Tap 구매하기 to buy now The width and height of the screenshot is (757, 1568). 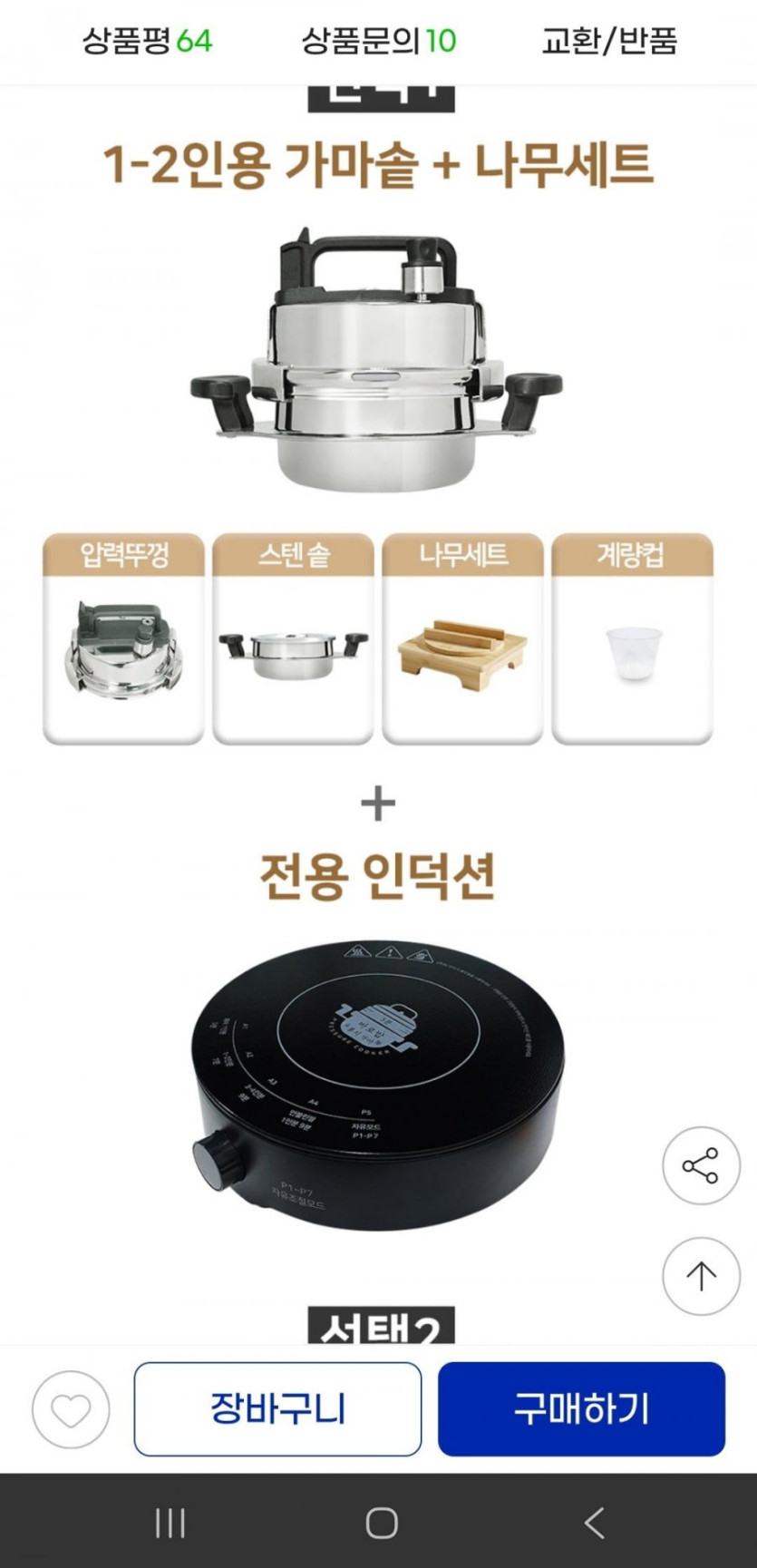581,1408
